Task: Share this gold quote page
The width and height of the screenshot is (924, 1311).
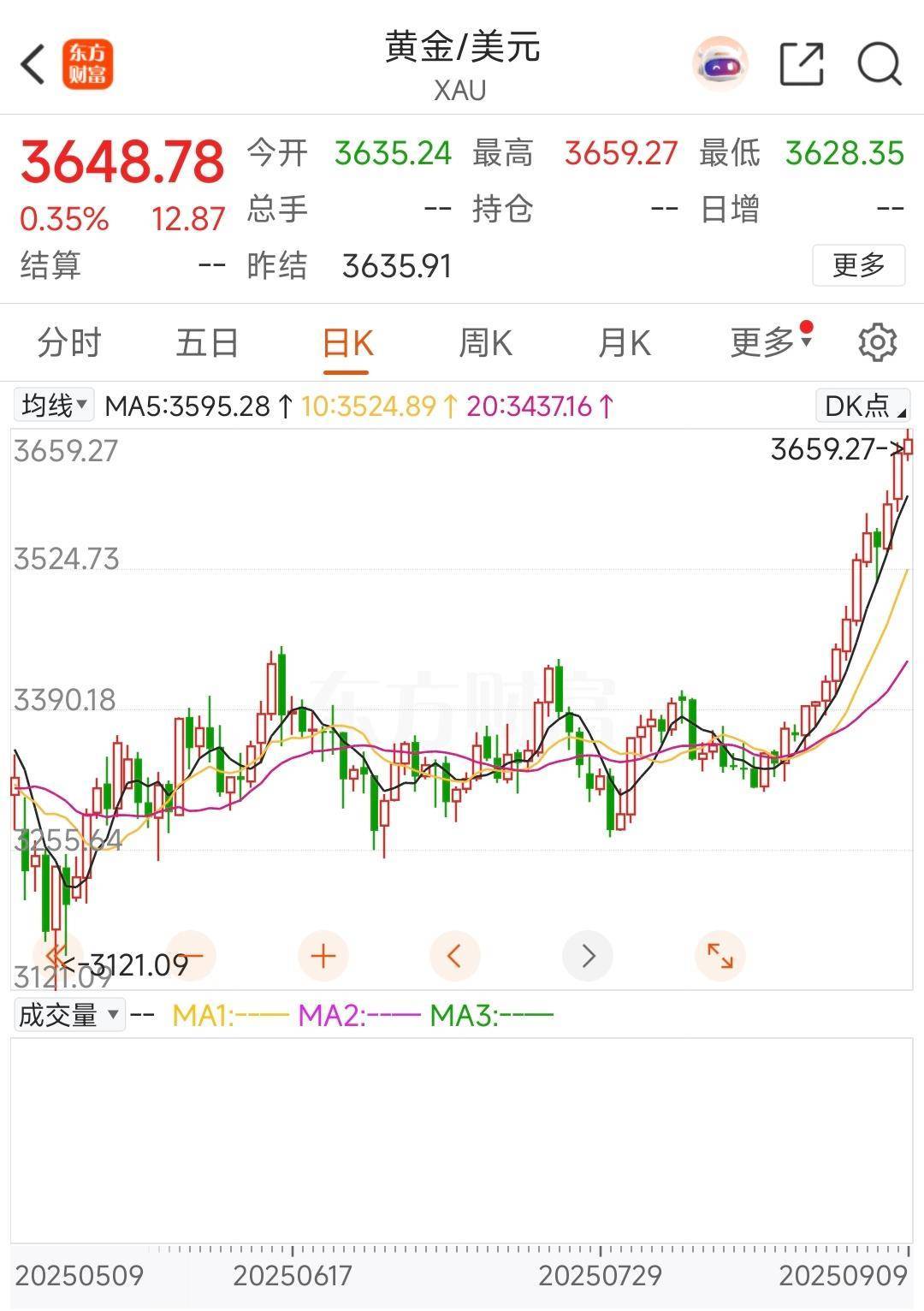Action: (x=802, y=64)
